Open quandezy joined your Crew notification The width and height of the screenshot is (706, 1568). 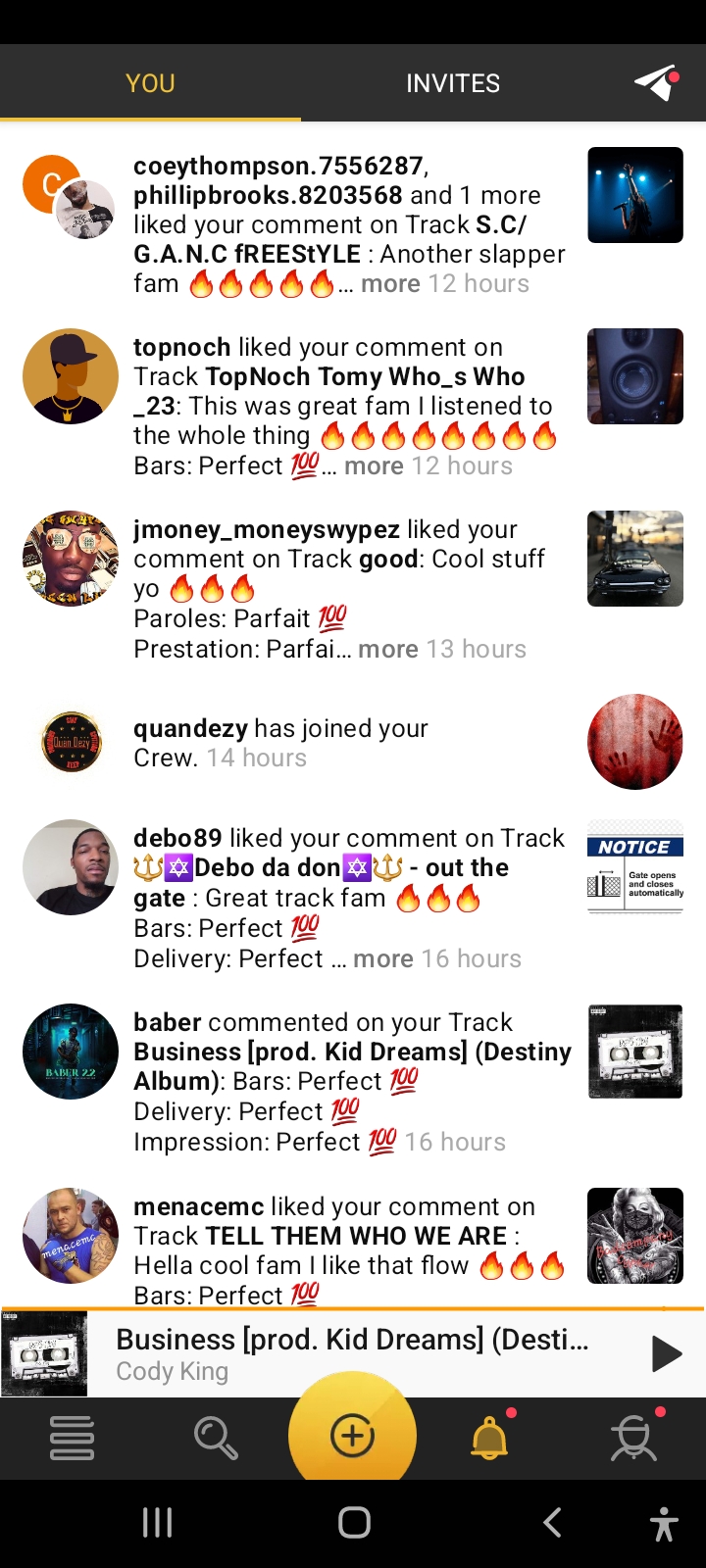pos(280,743)
